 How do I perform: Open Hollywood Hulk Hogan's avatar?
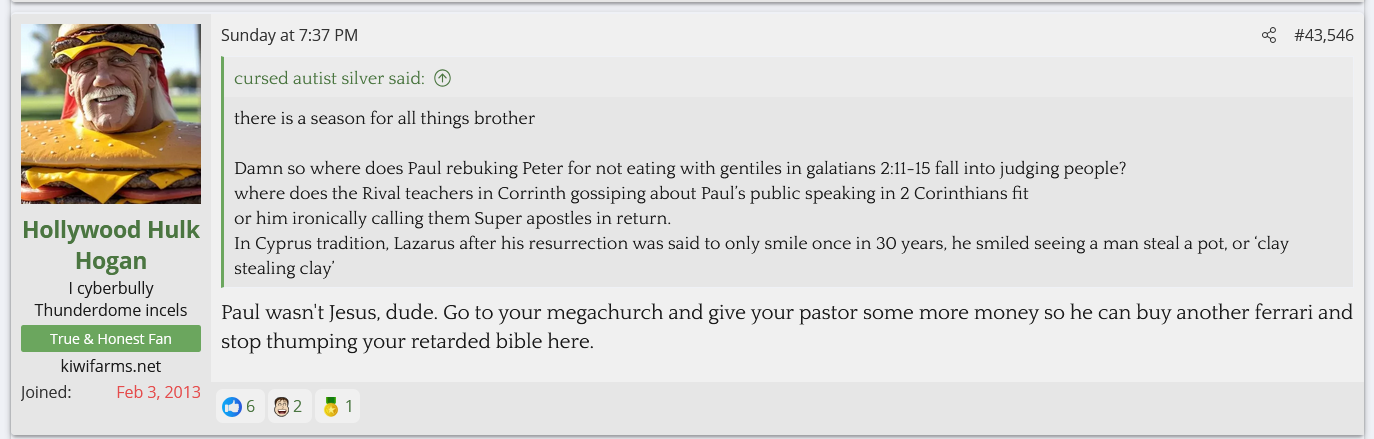pos(111,114)
